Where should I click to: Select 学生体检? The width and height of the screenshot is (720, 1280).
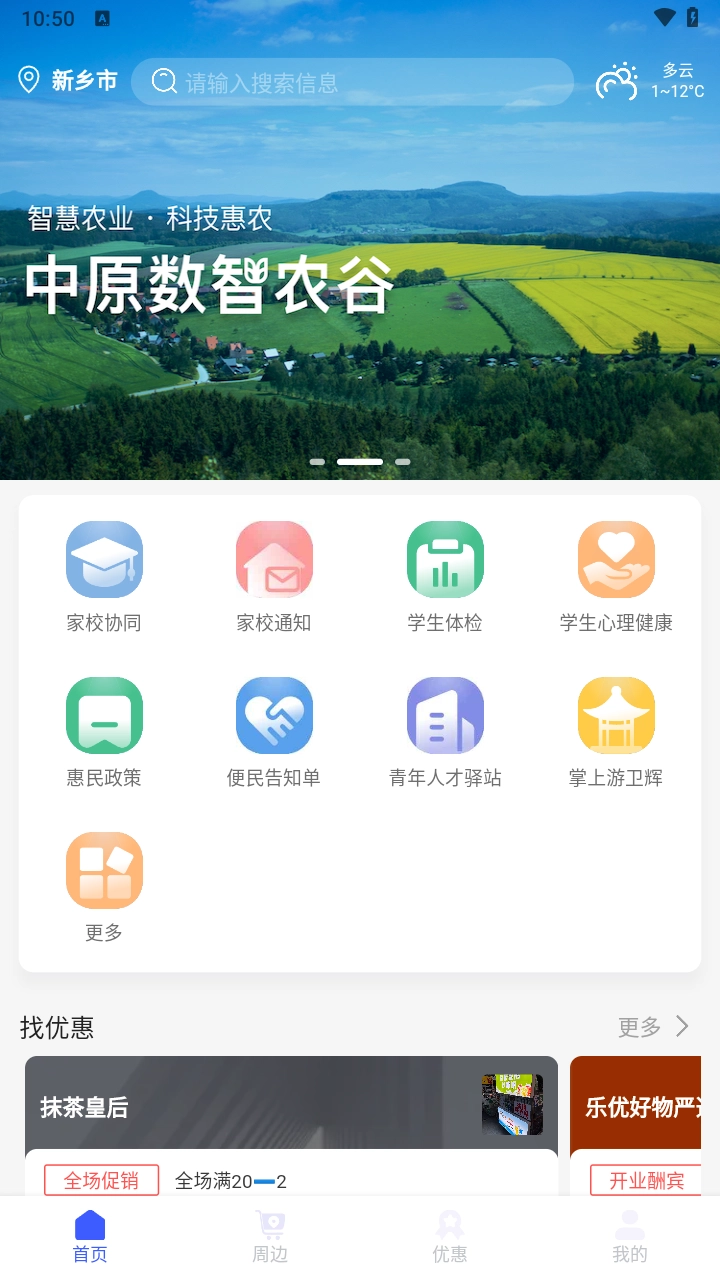click(x=445, y=577)
